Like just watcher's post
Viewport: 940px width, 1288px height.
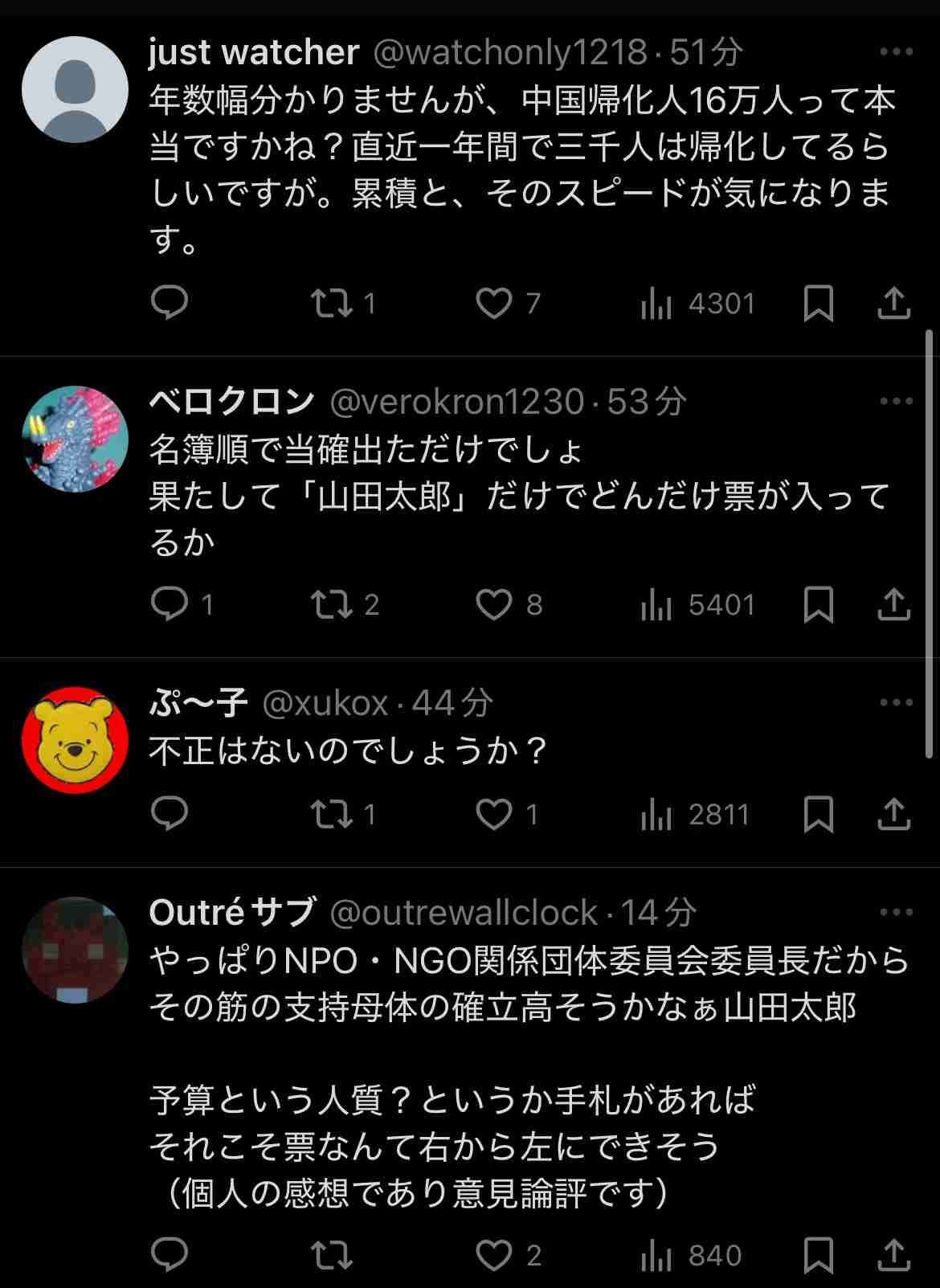pos(494,303)
